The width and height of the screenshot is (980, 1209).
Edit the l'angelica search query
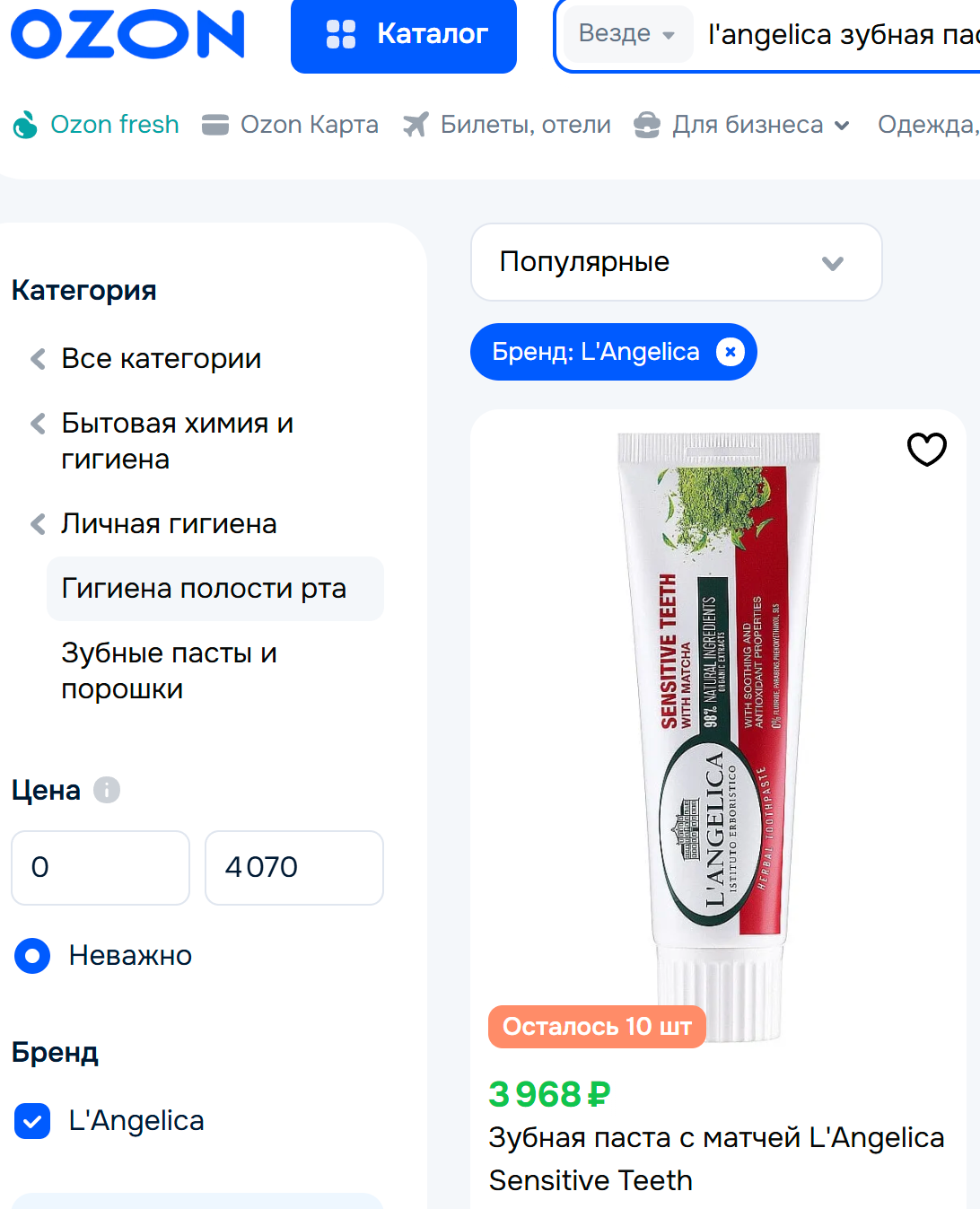(839, 35)
